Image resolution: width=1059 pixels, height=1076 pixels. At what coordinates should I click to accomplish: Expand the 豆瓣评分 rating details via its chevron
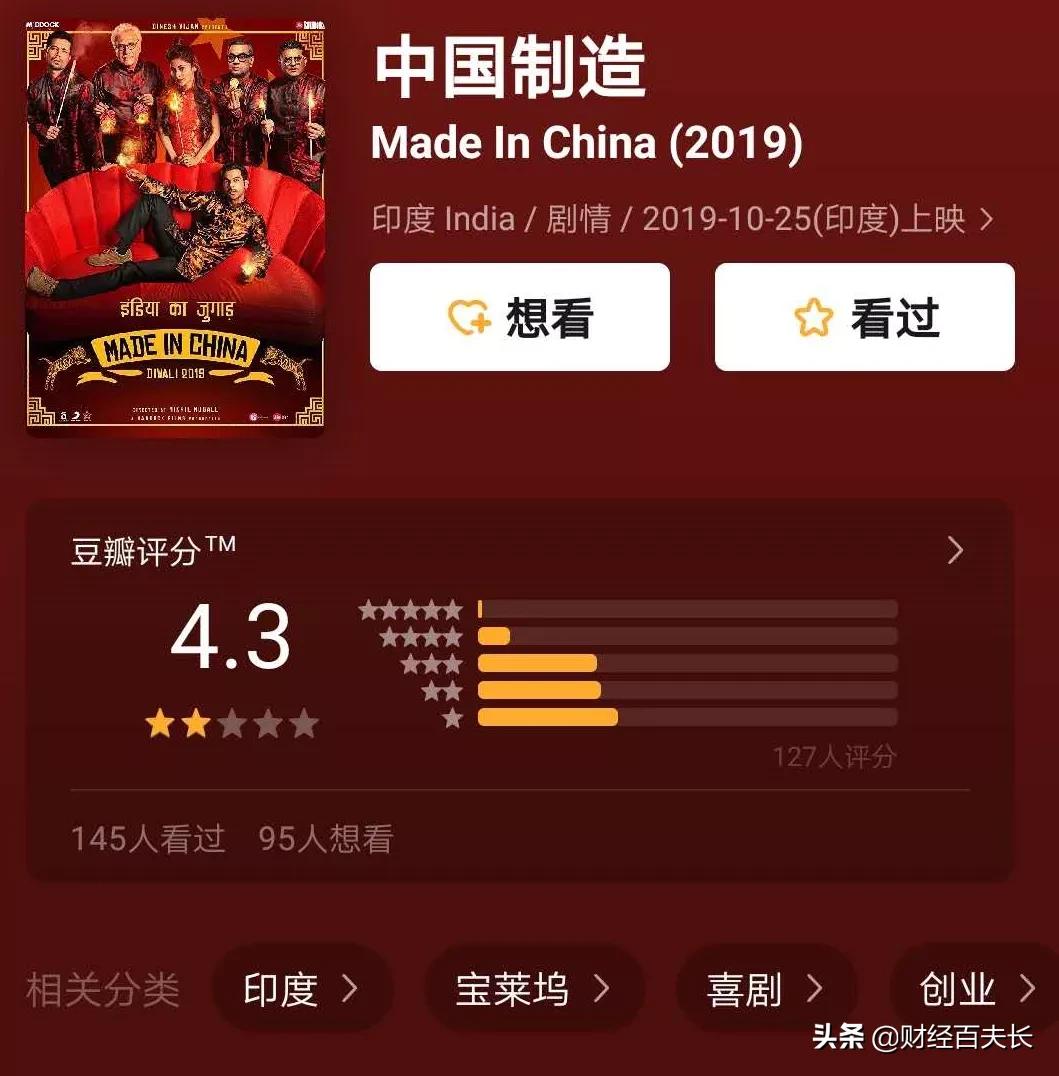coord(954,550)
